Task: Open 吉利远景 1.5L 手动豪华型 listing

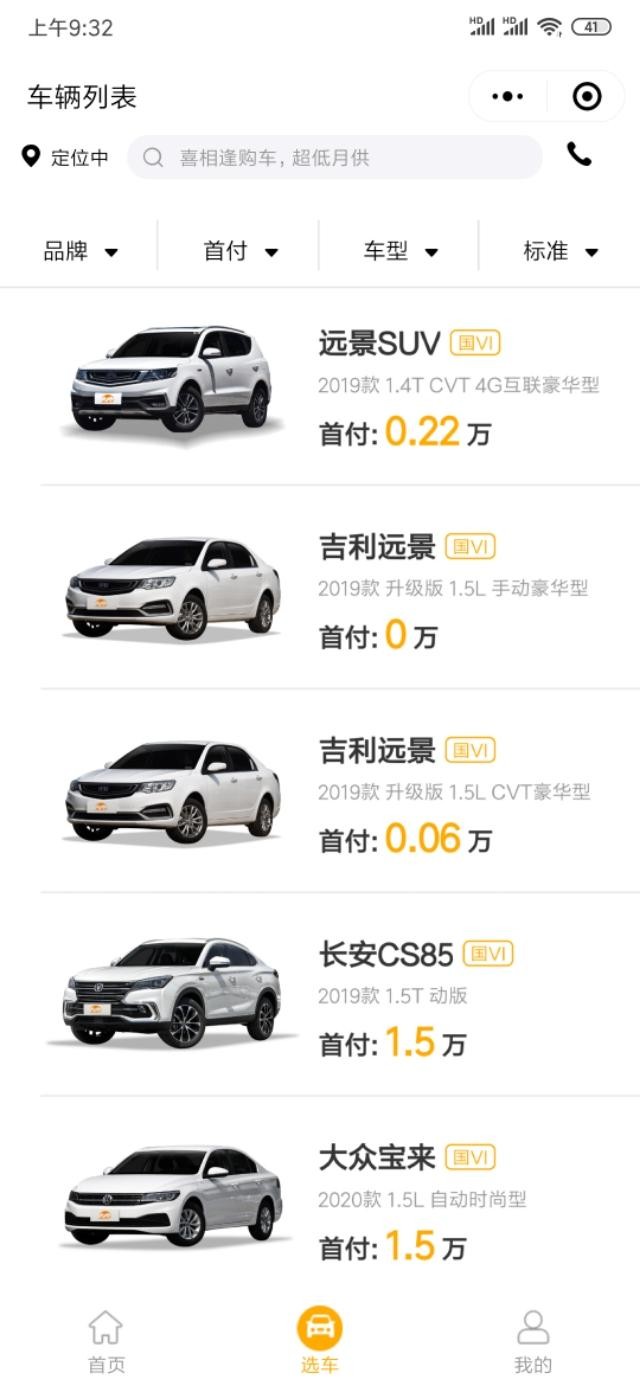Action: point(340,589)
